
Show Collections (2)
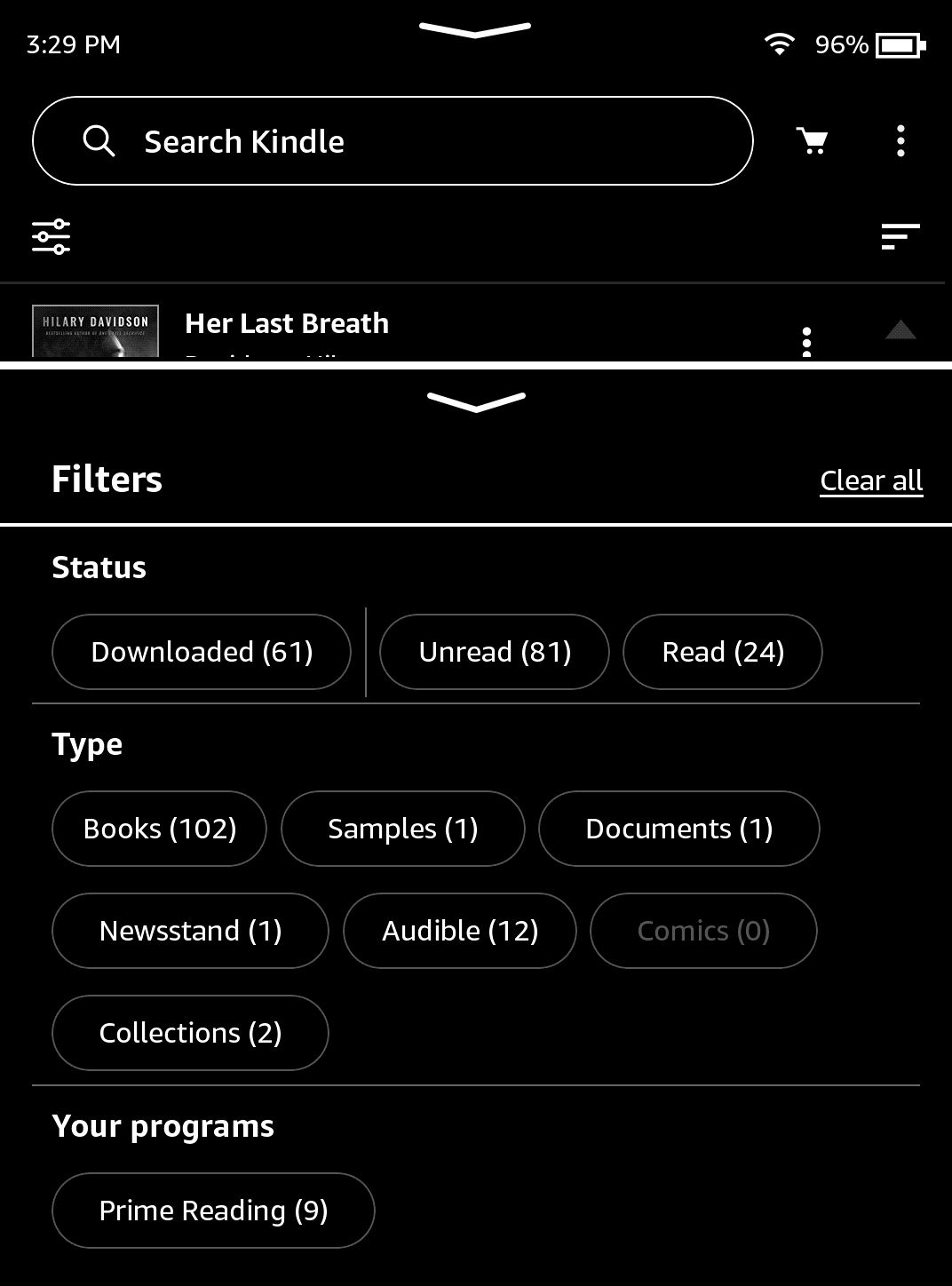point(190,1033)
